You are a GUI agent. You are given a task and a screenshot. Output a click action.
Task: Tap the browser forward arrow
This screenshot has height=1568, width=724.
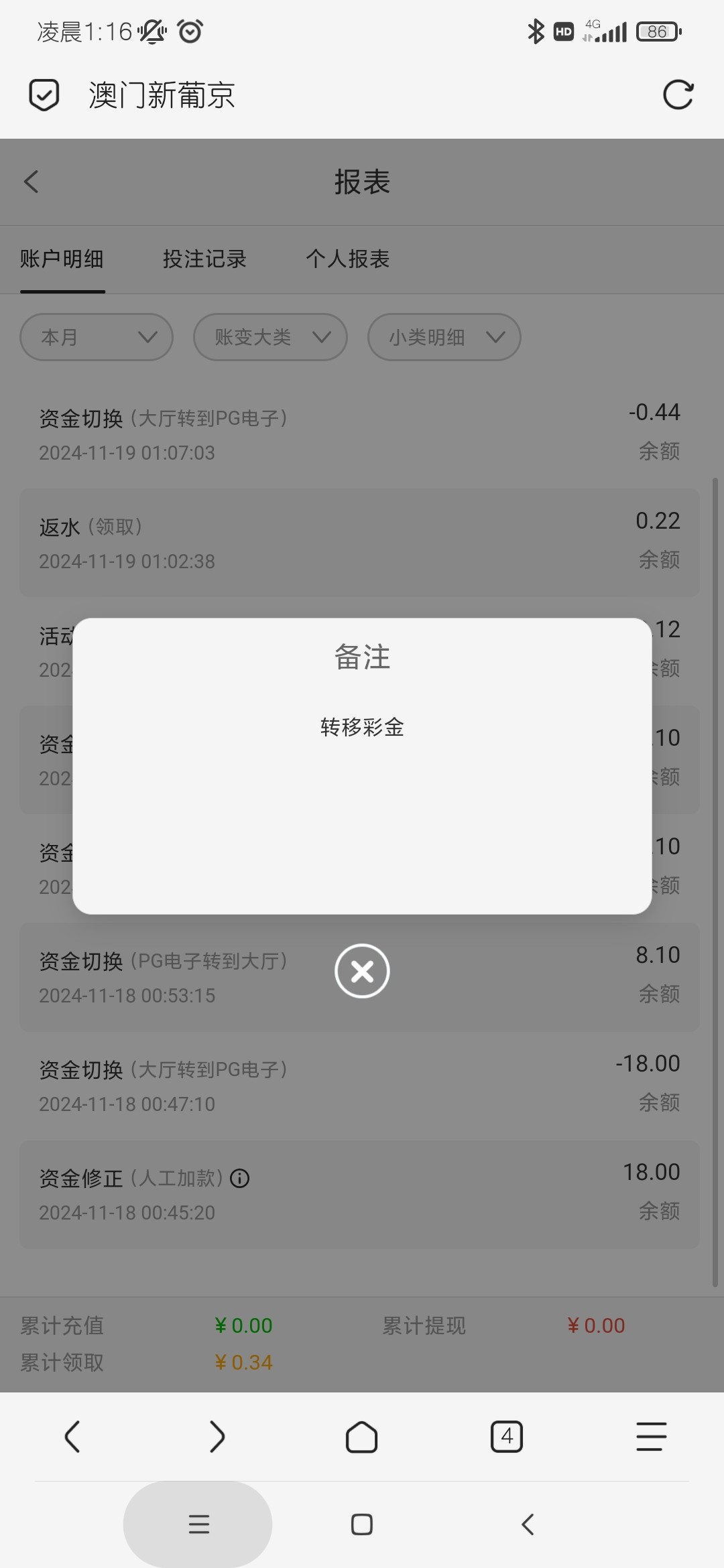pyautogui.click(x=217, y=1437)
